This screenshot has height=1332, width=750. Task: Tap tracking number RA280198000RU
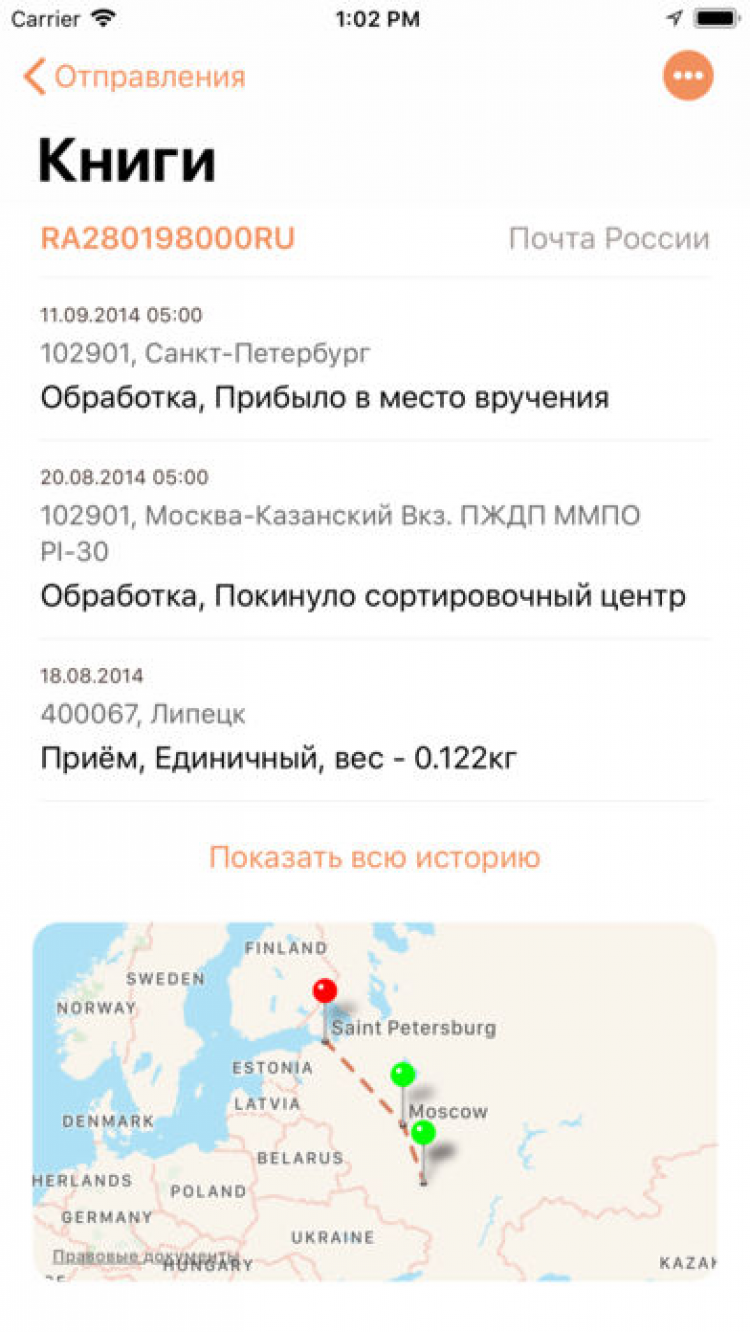168,239
